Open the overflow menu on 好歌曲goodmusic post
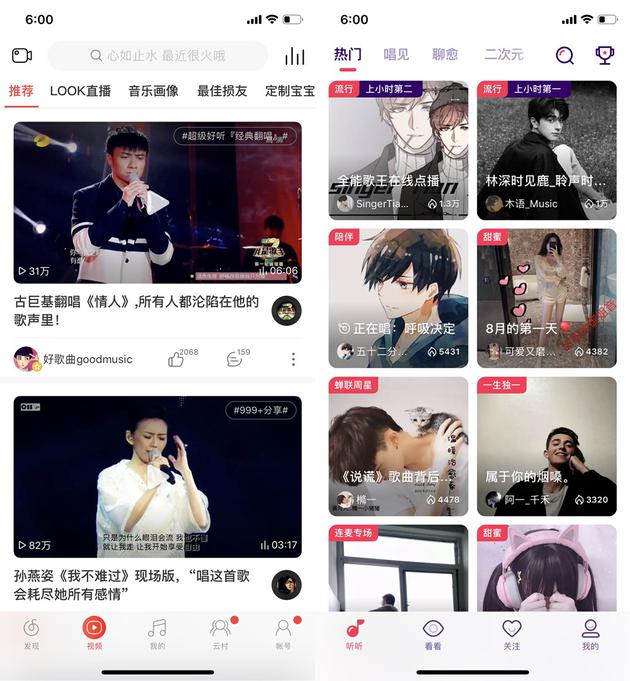630x681 pixels. point(293,359)
